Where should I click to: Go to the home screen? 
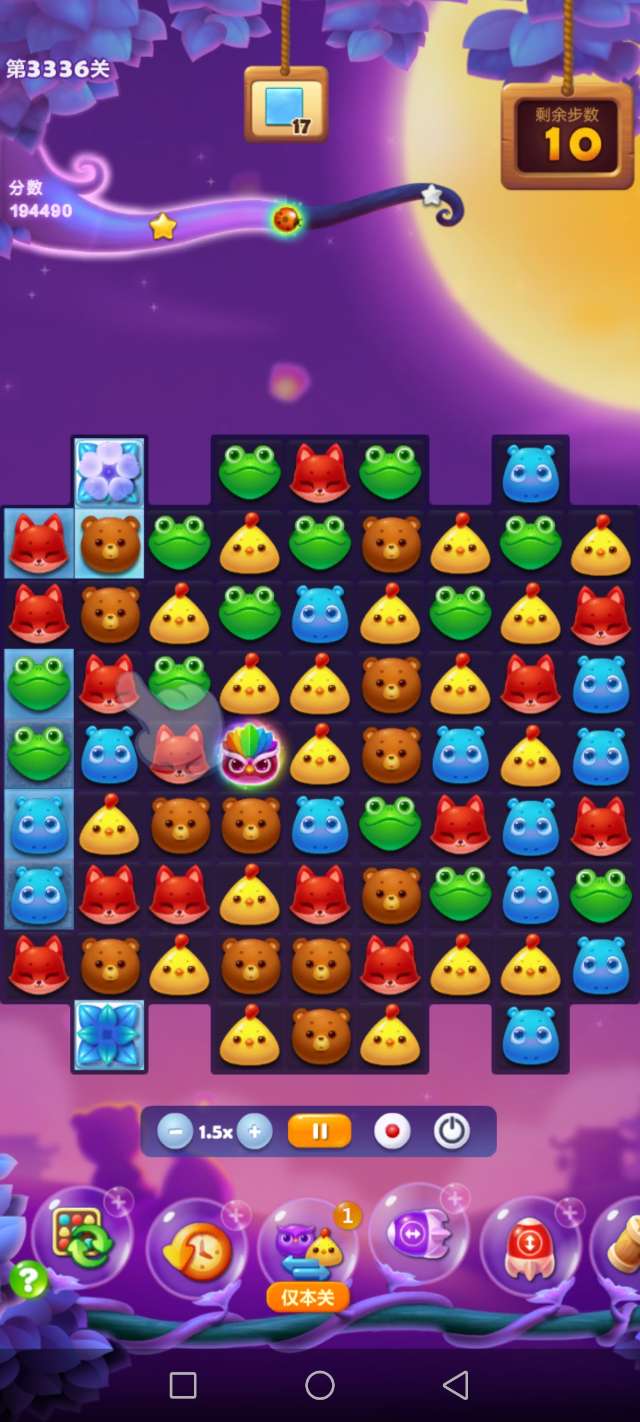click(320, 1385)
